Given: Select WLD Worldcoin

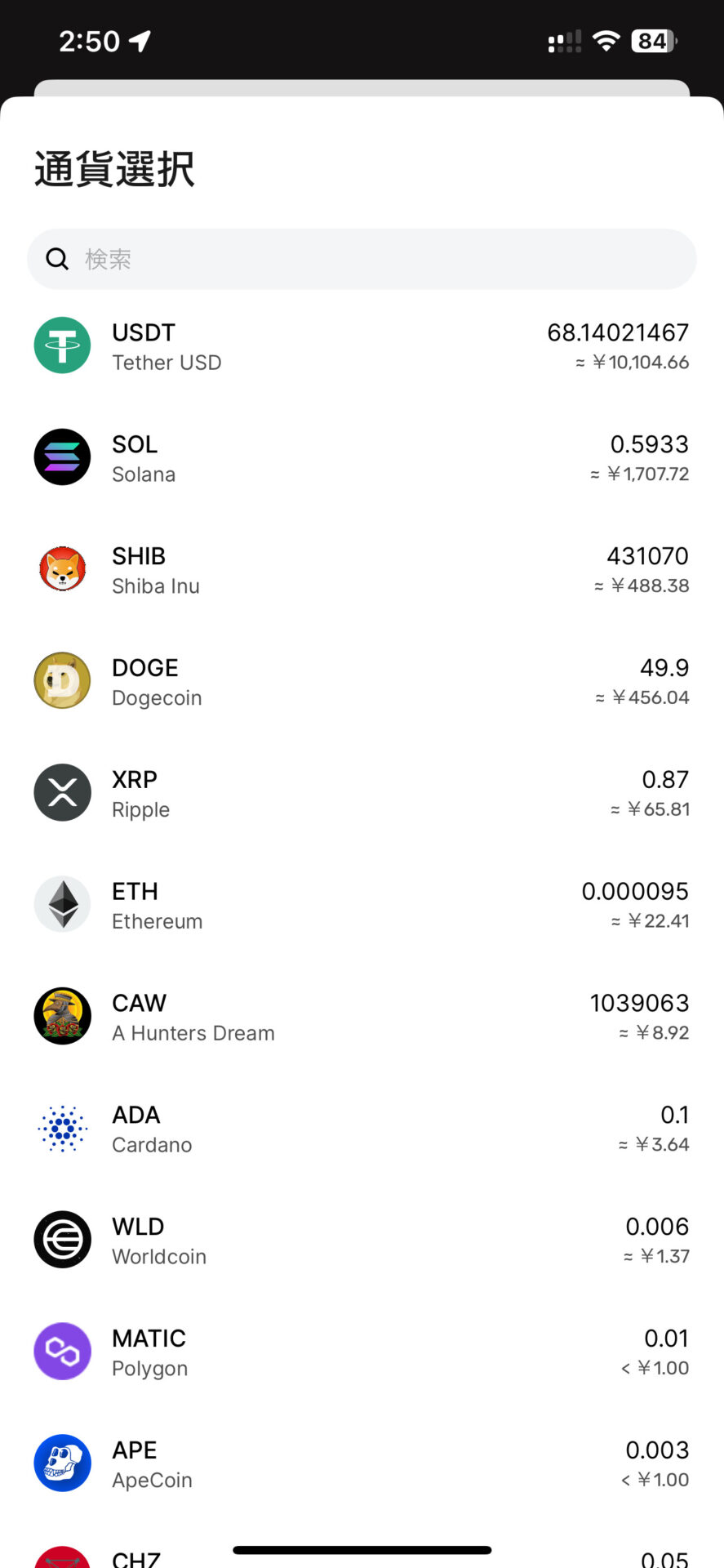Looking at the screenshot, I should 362,1240.
